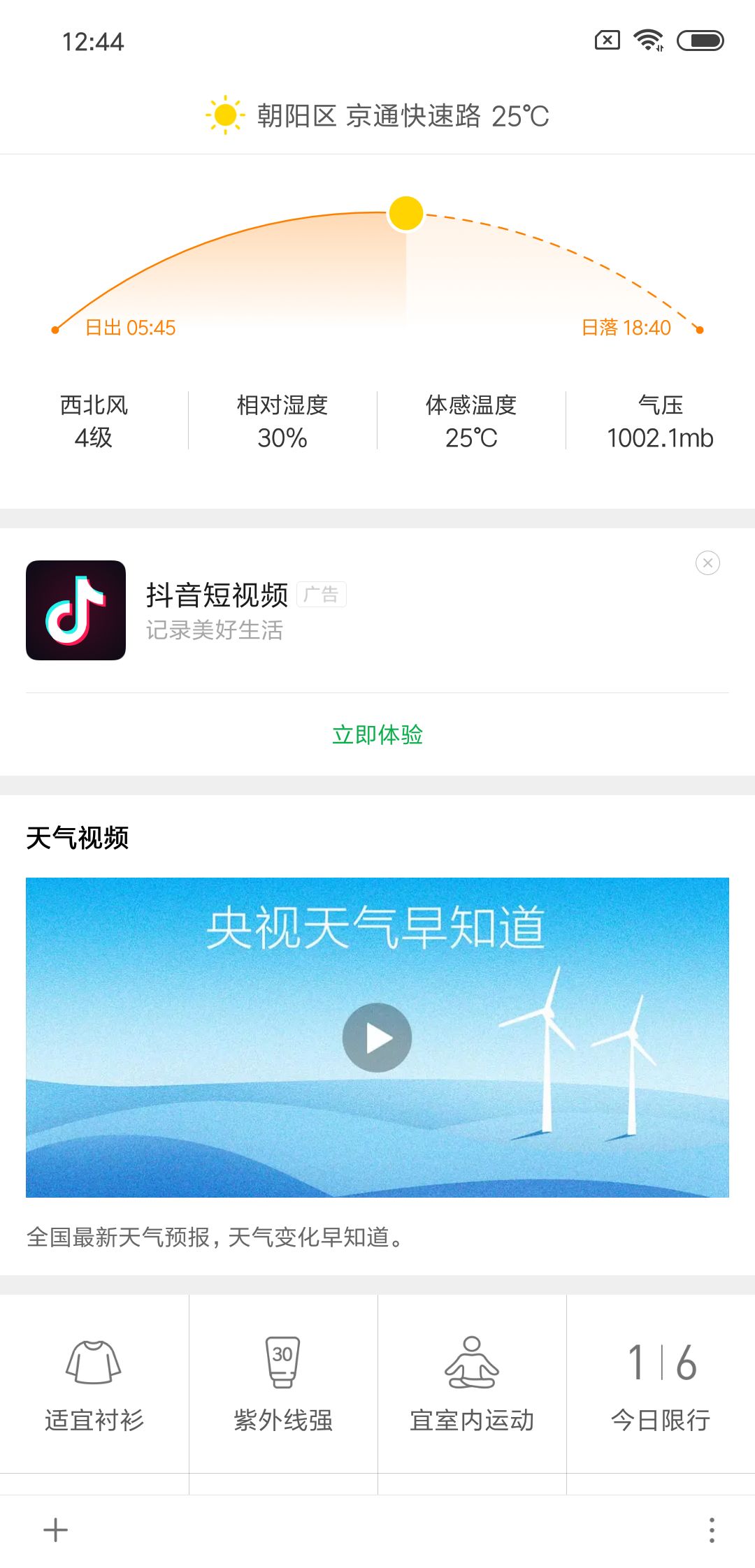Viewport: 755px width, 1568px height.
Task: Open the 抖音短视频 app ad card
Action: coord(377,610)
